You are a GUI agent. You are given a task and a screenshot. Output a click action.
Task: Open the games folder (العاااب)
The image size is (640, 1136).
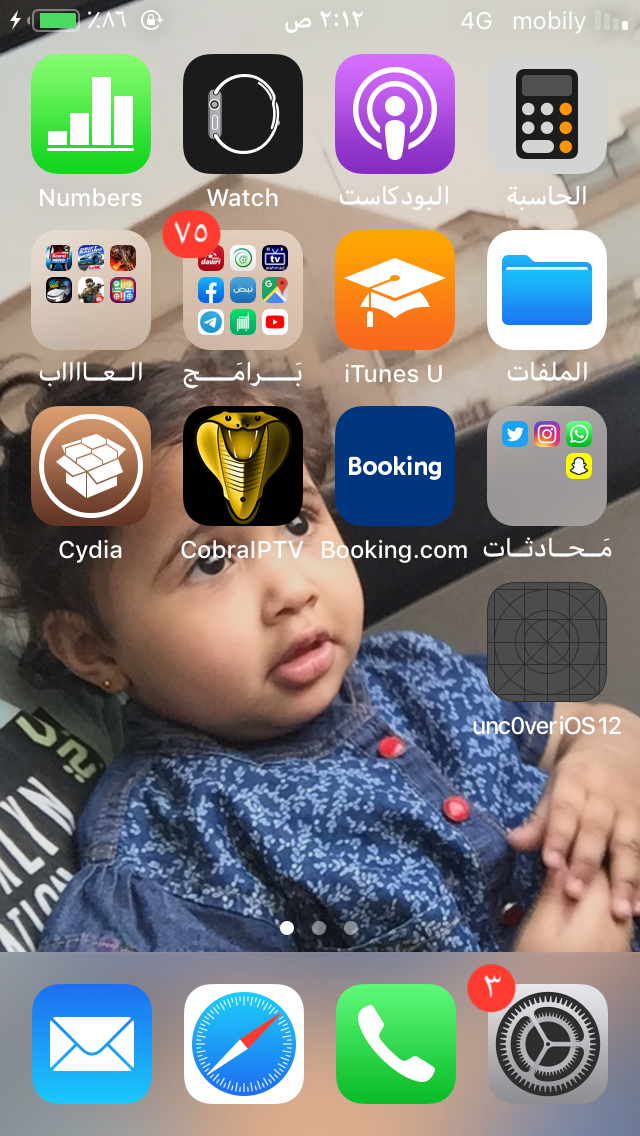pos(91,290)
